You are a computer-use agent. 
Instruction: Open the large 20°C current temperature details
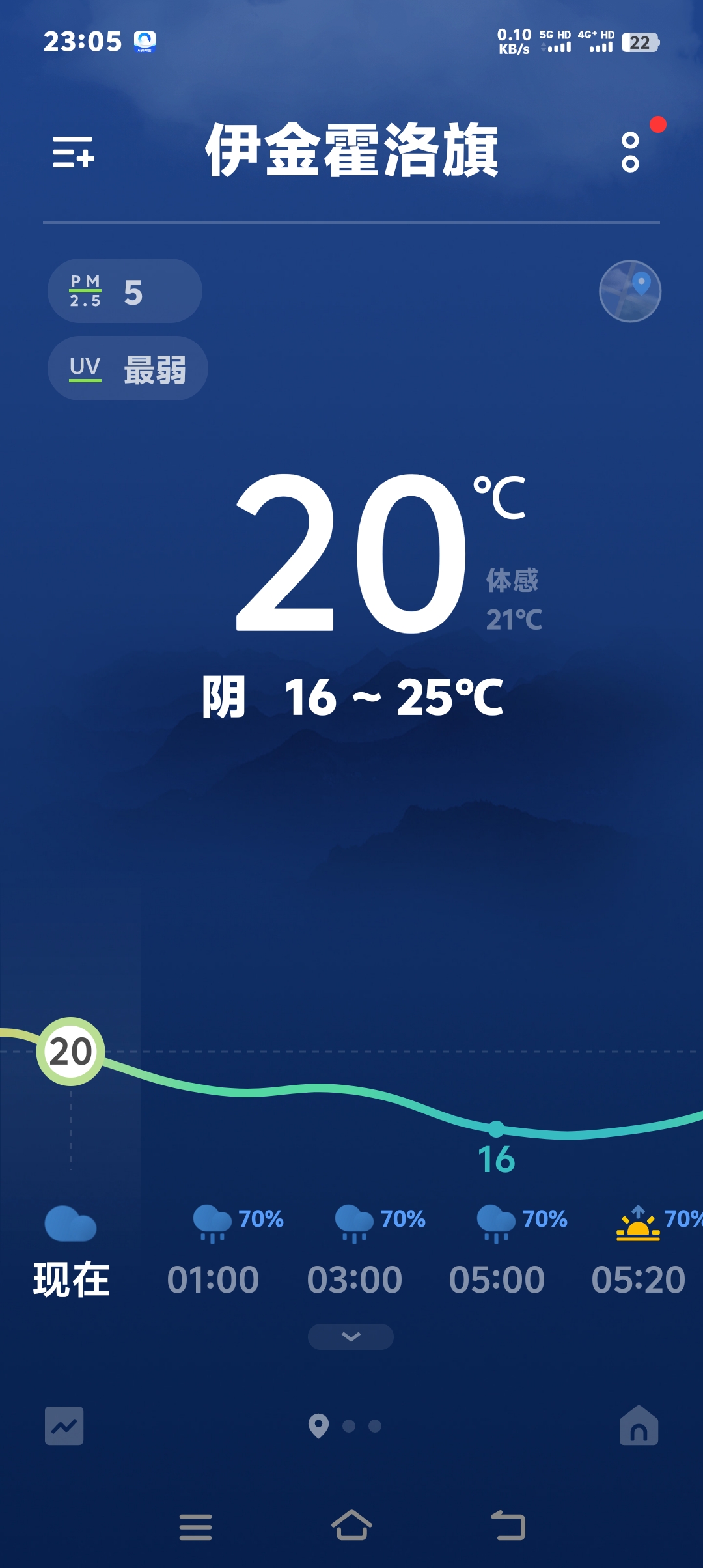point(351,553)
